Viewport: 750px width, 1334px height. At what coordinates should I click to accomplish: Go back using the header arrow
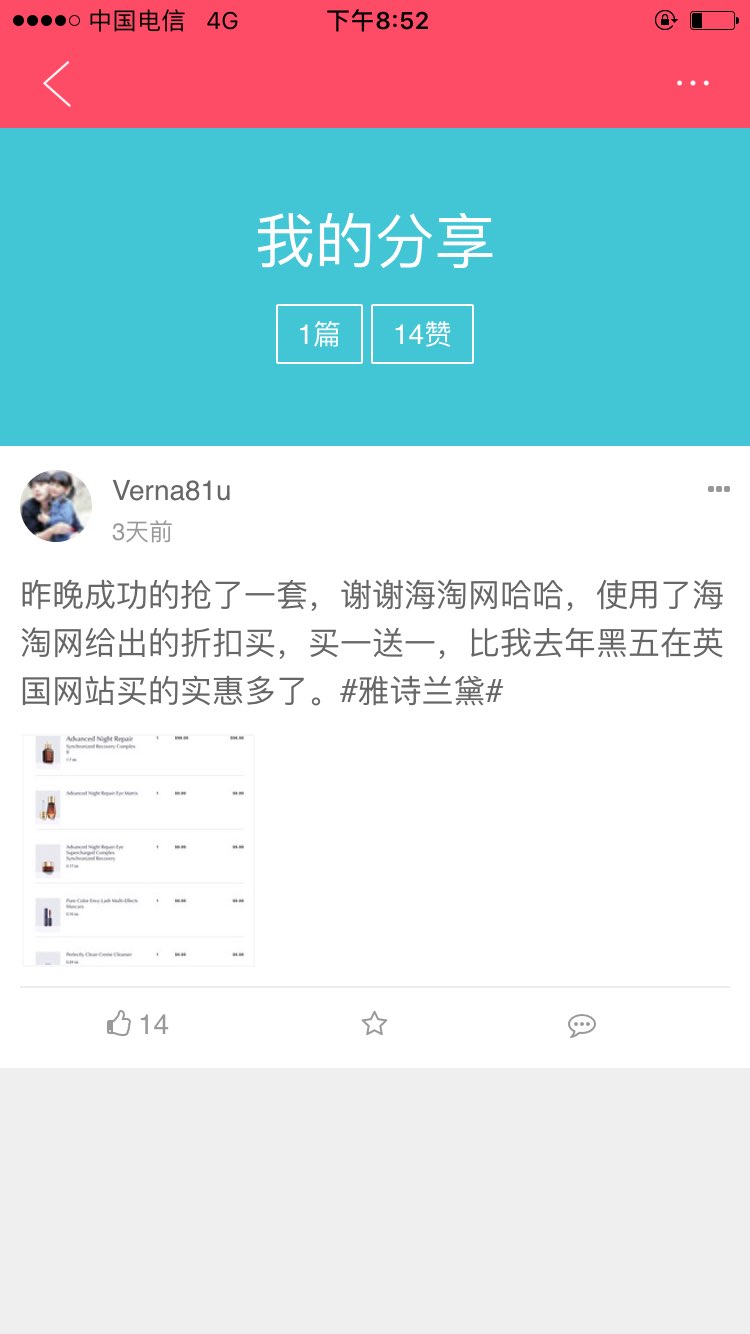(57, 84)
